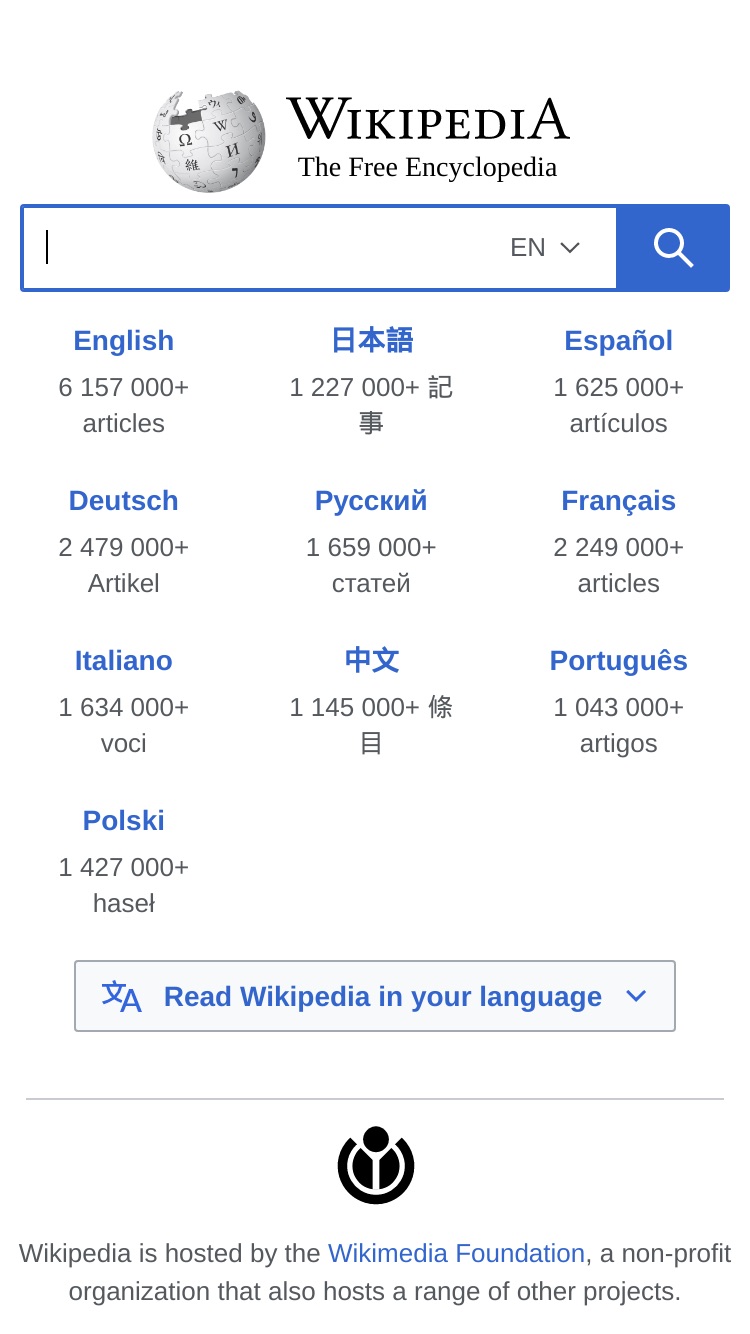Screen dimensions: 750x1334
Task: Select the Deutsch edition
Action: 124,501
